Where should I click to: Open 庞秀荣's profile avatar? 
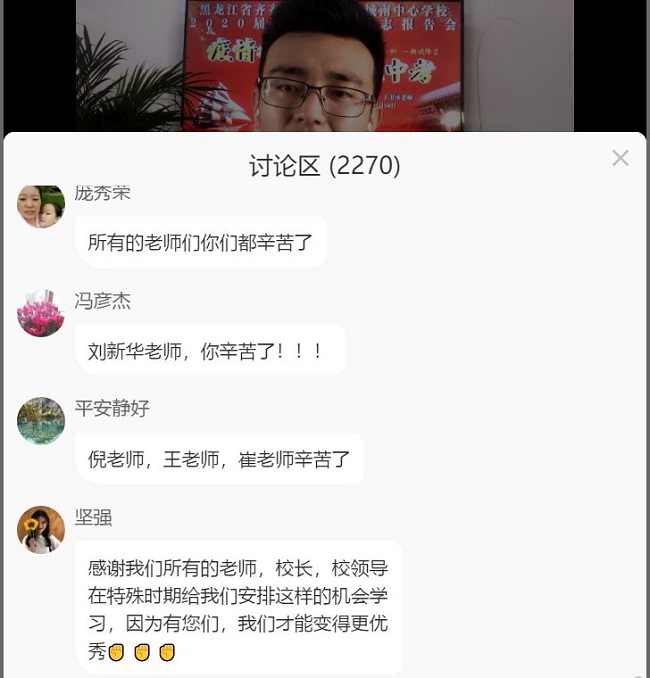pyautogui.click(x=41, y=206)
